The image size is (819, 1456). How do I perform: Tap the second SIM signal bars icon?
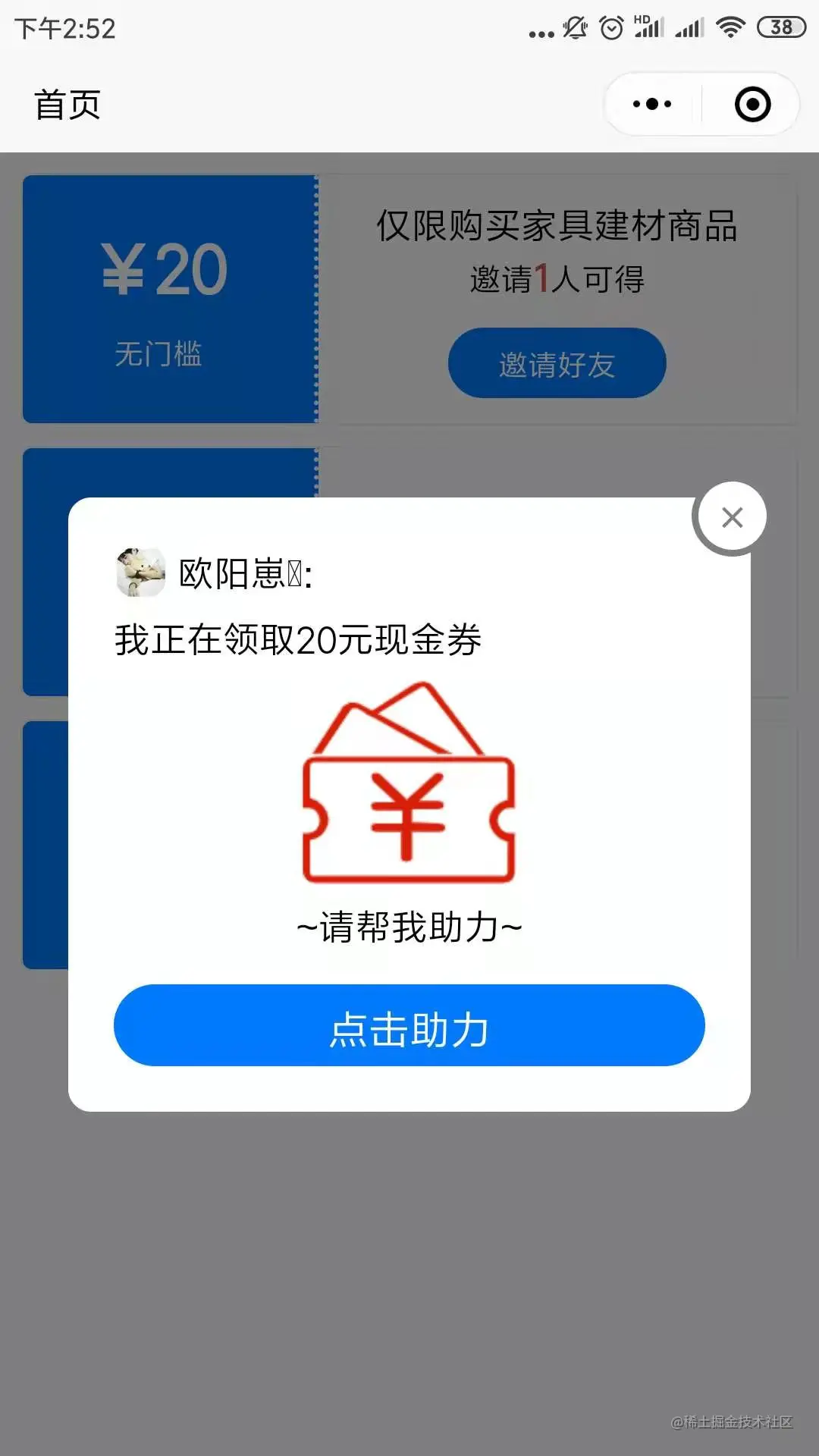point(690,29)
